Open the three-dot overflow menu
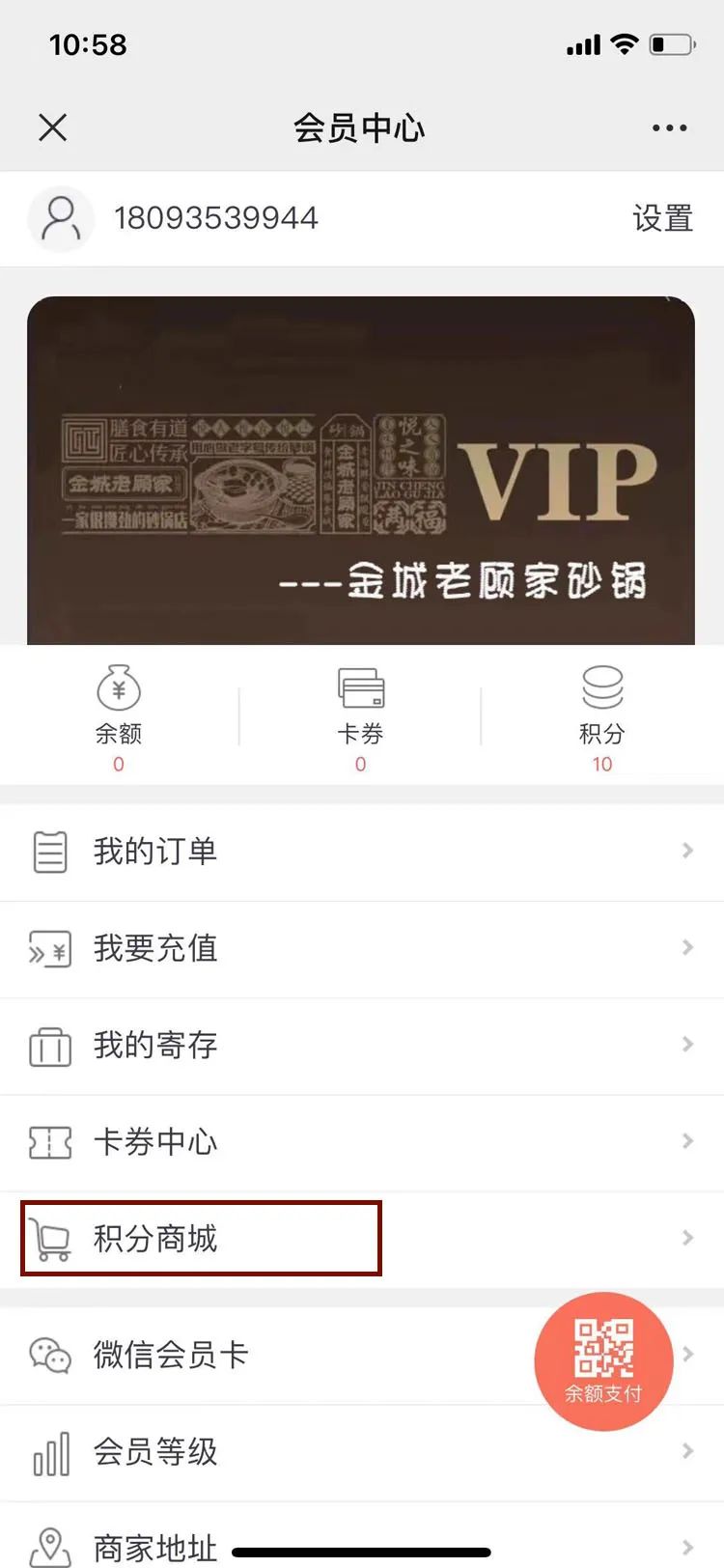Image resolution: width=724 pixels, height=1568 pixels. click(x=669, y=127)
